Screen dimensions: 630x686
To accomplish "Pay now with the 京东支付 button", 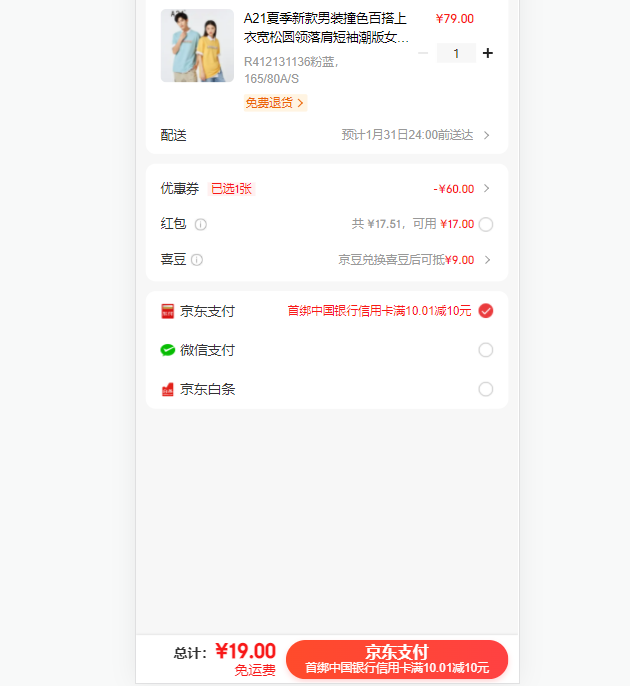I will 397,659.
